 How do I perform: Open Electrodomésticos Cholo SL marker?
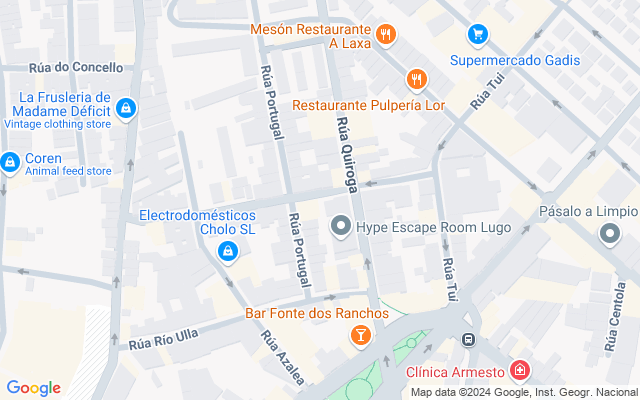(x=228, y=251)
